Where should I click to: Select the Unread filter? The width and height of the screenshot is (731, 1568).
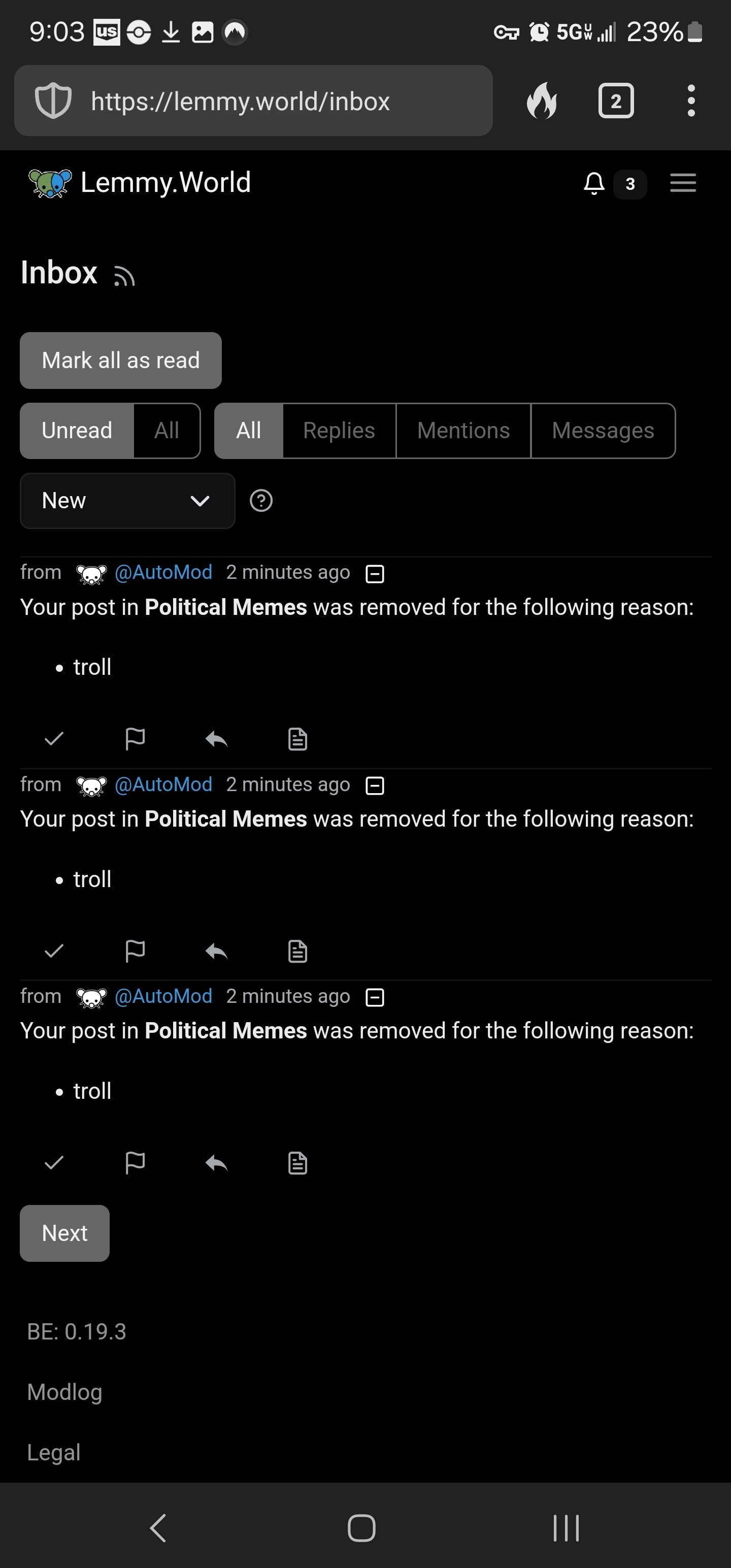click(77, 431)
